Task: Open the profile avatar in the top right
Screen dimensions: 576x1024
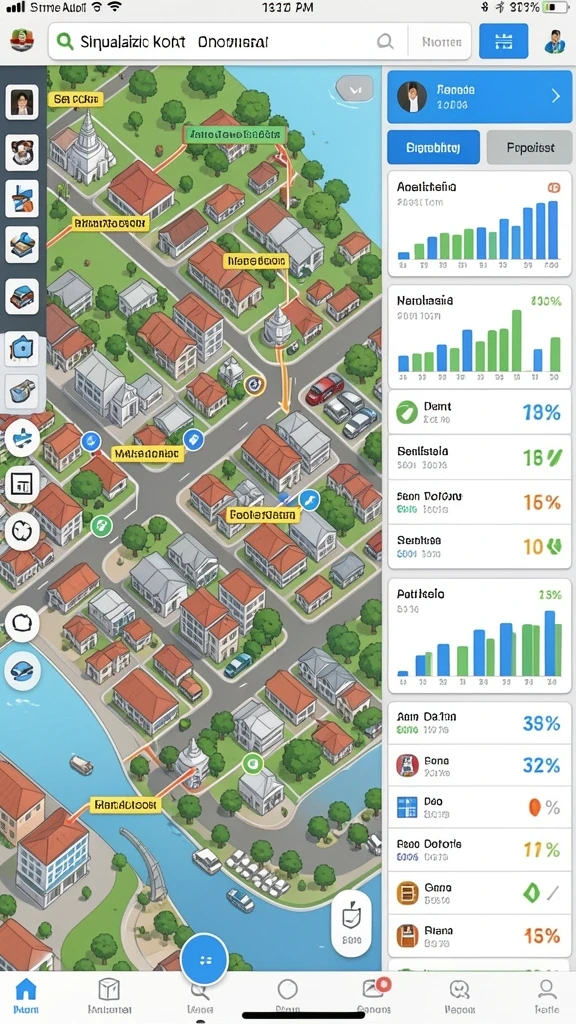Action: [x=554, y=41]
